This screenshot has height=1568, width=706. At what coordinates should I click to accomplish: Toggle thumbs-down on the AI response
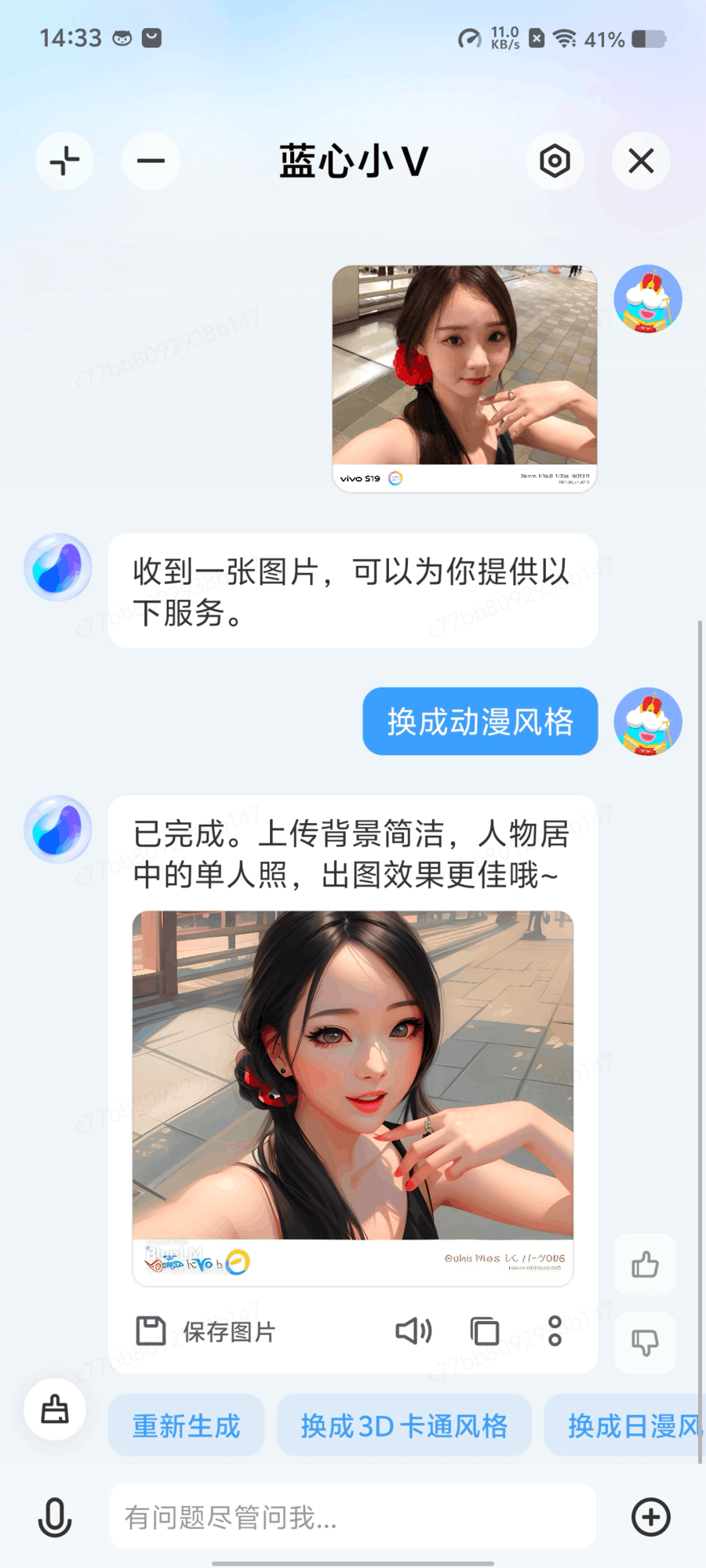click(x=645, y=1343)
